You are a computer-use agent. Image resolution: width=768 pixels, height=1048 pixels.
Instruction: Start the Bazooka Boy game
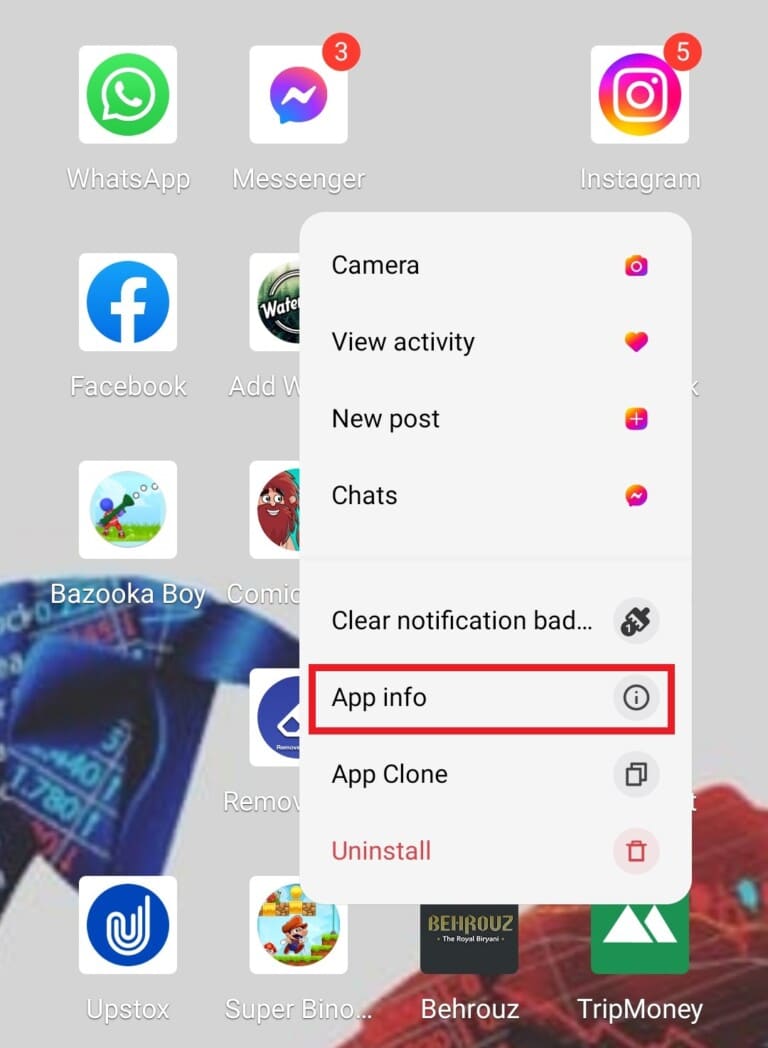127,509
